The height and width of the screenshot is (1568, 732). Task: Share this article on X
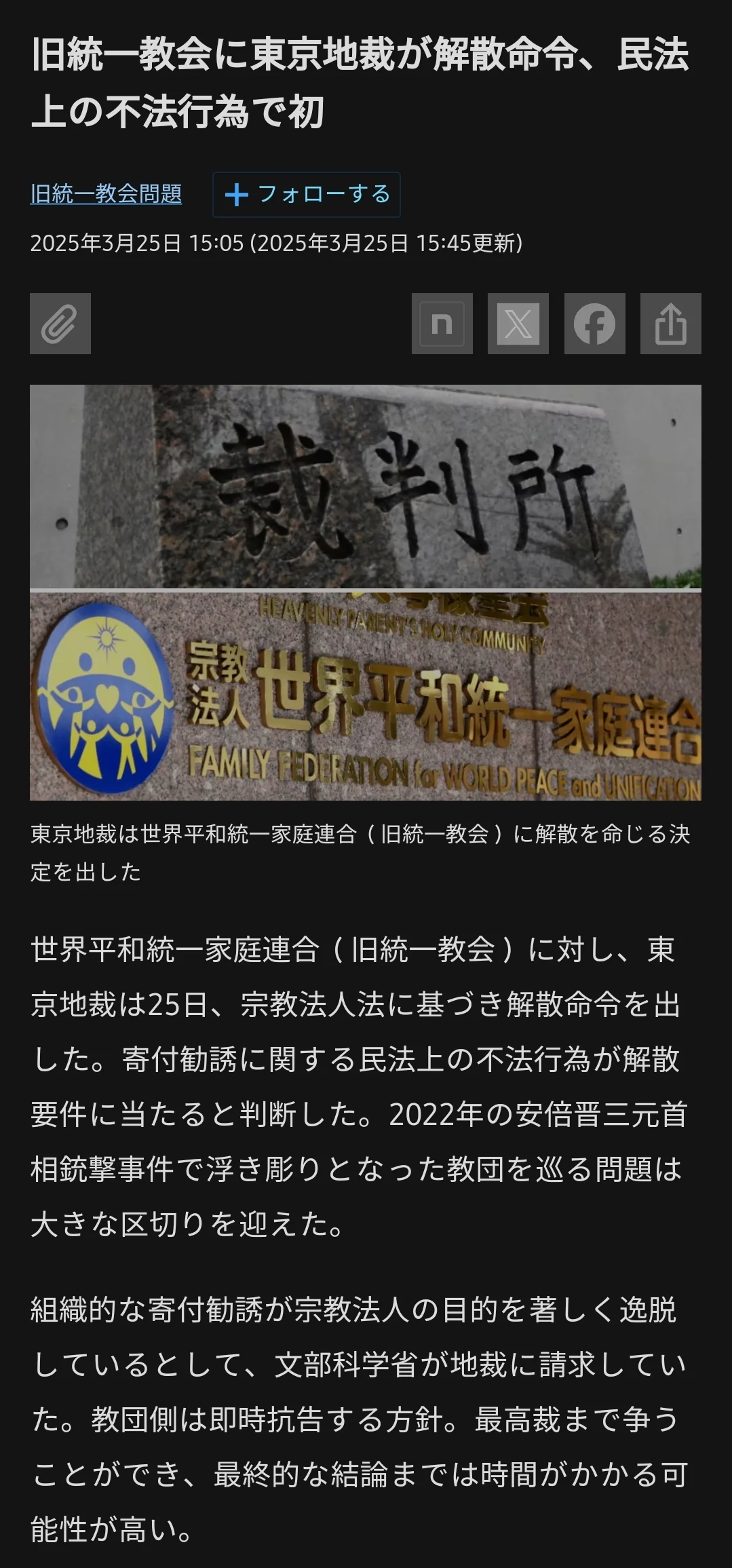(518, 324)
